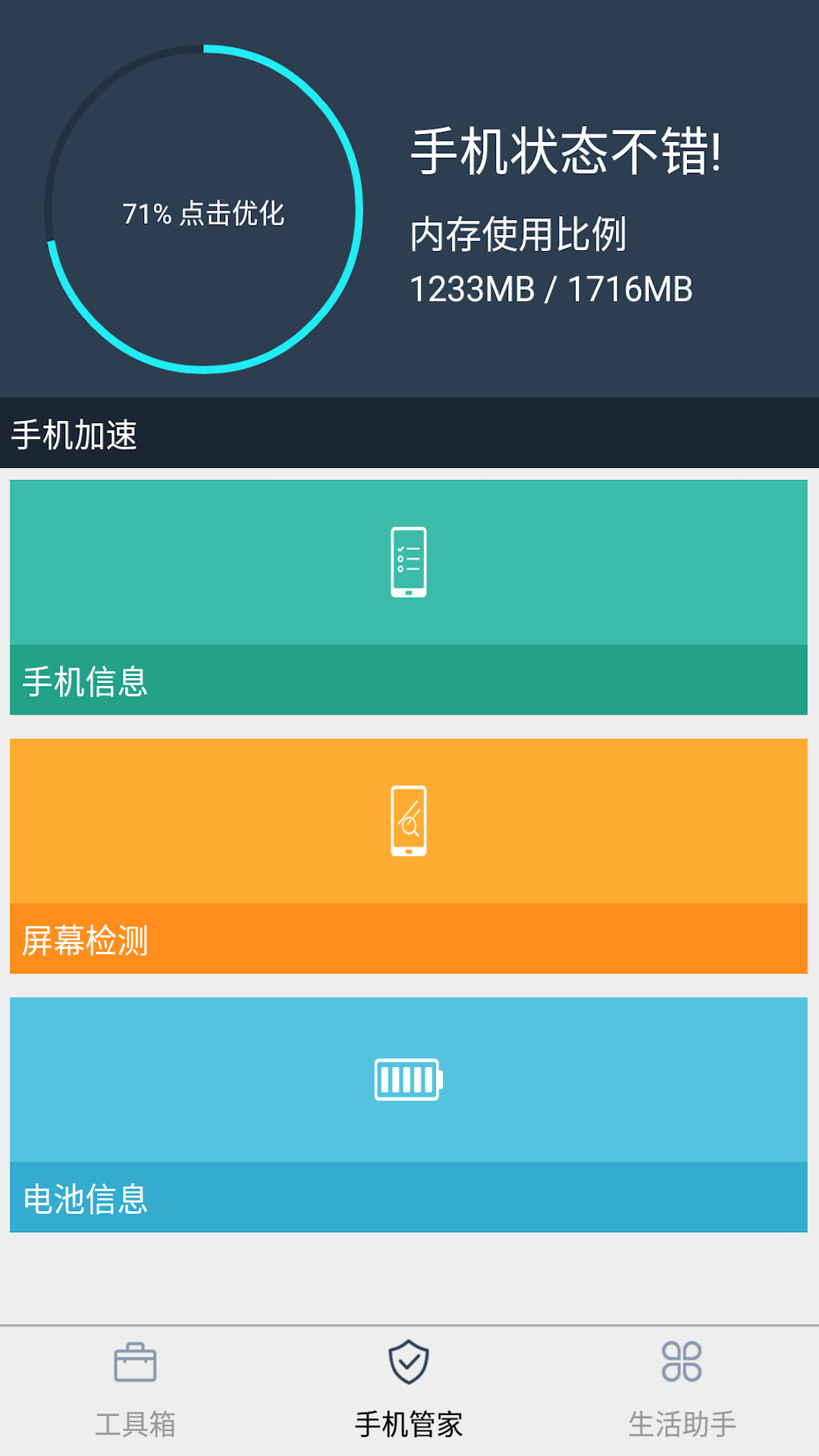This screenshot has height=1456, width=819.
Task: Switch to the 工具箱 tab
Action: click(x=136, y=1392)
